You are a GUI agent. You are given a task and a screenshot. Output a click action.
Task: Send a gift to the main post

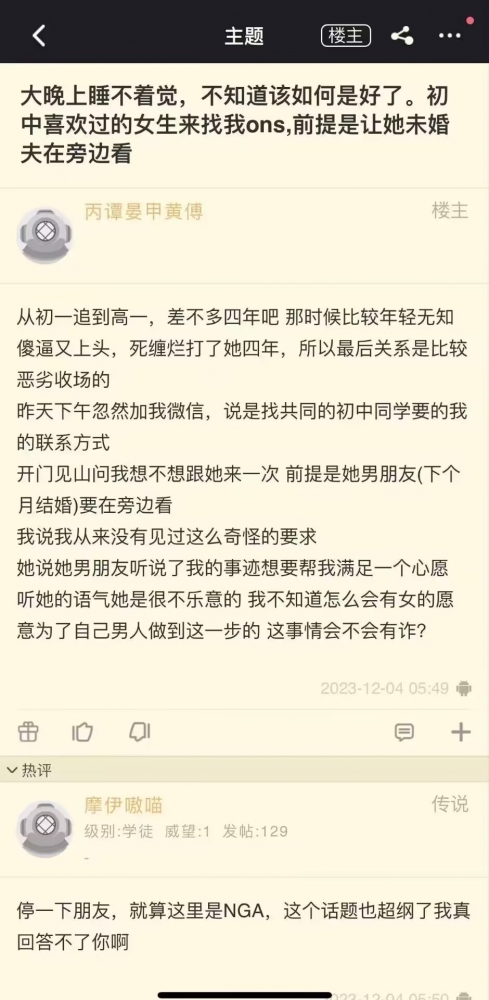tap(28, 732)
